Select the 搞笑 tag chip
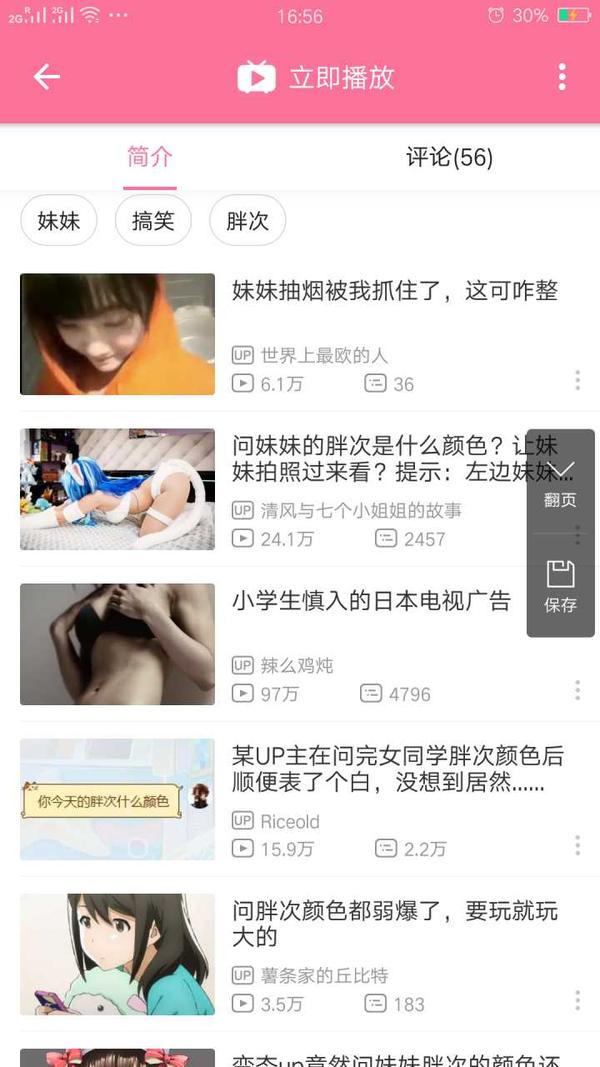 point(153,220)
